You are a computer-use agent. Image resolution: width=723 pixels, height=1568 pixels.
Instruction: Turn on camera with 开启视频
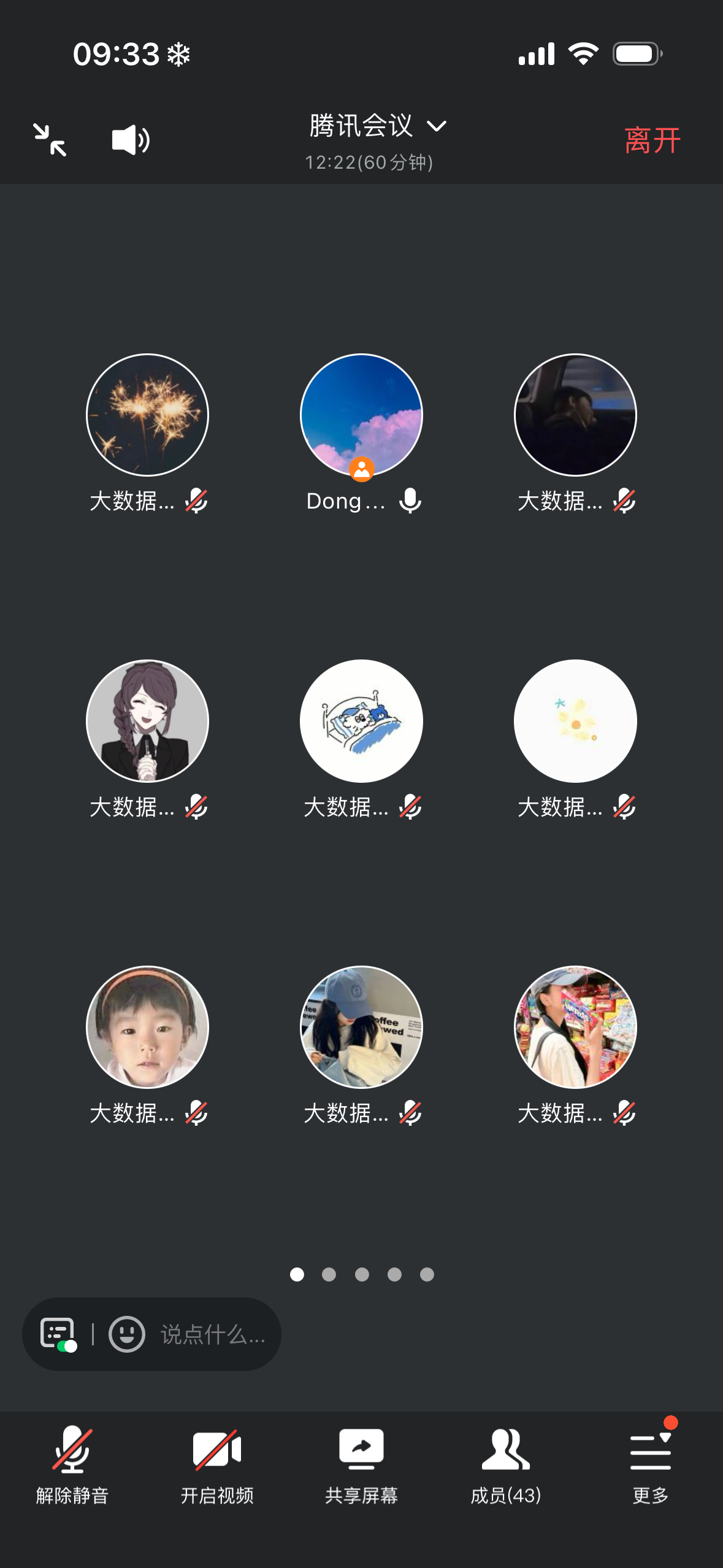pyautogui.click(x=217, y=1464)
